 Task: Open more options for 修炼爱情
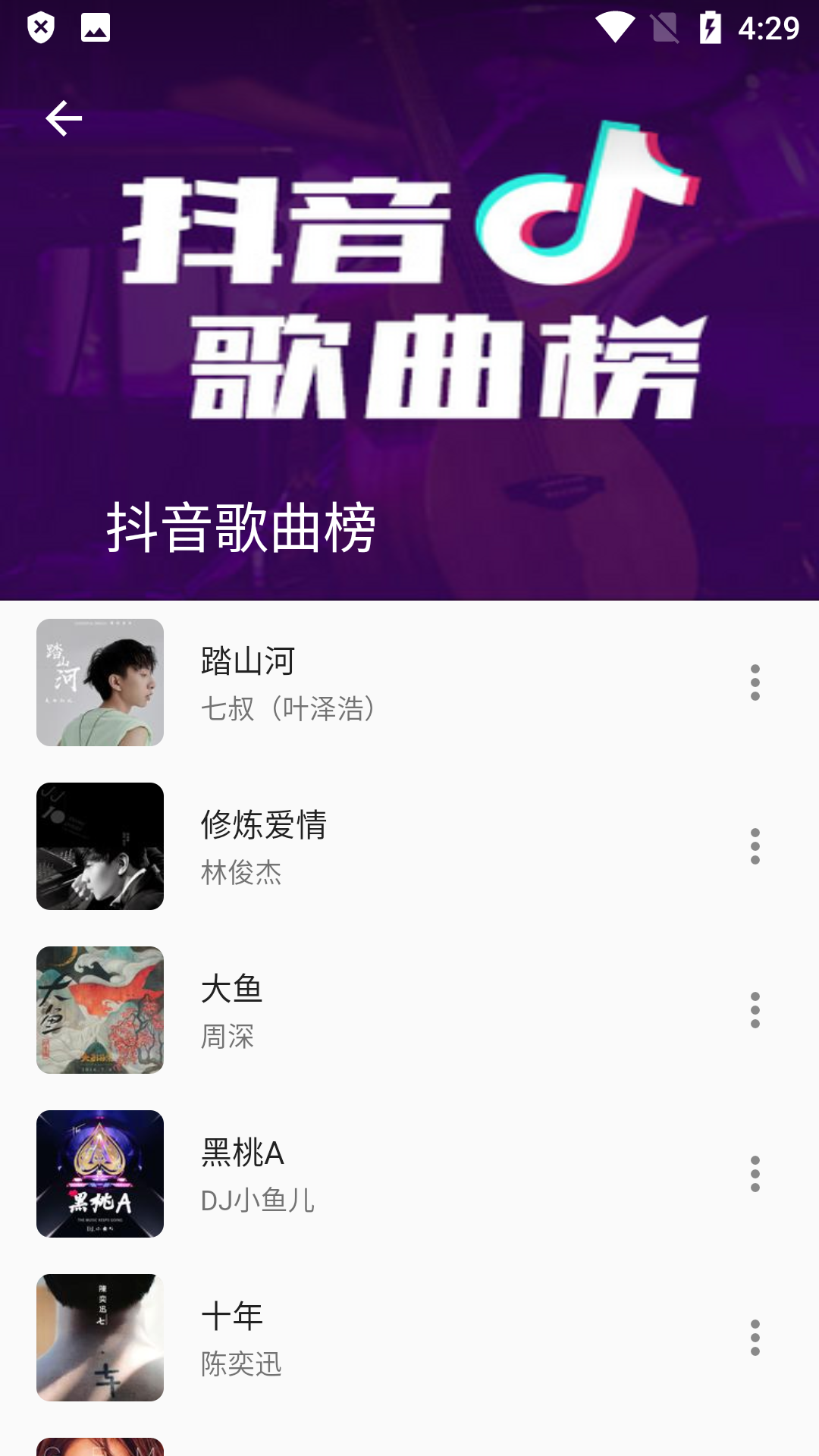[755, 846]
